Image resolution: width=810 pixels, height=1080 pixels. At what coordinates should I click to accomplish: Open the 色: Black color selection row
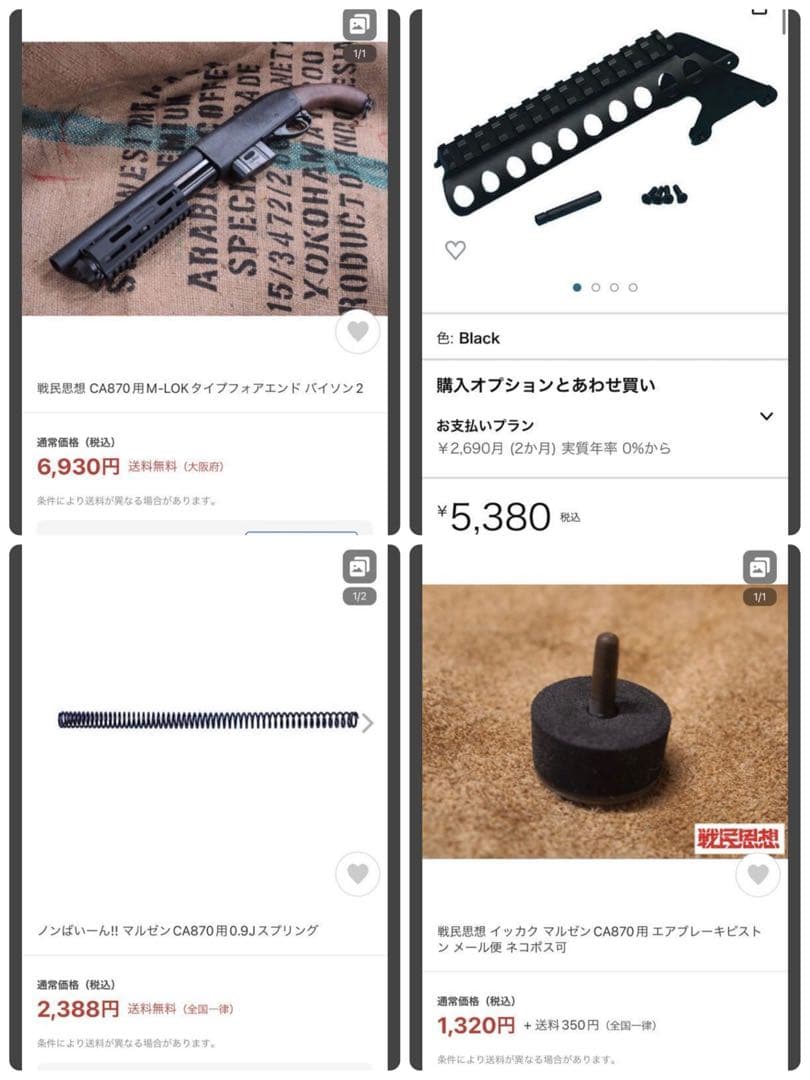pos(605,338)
